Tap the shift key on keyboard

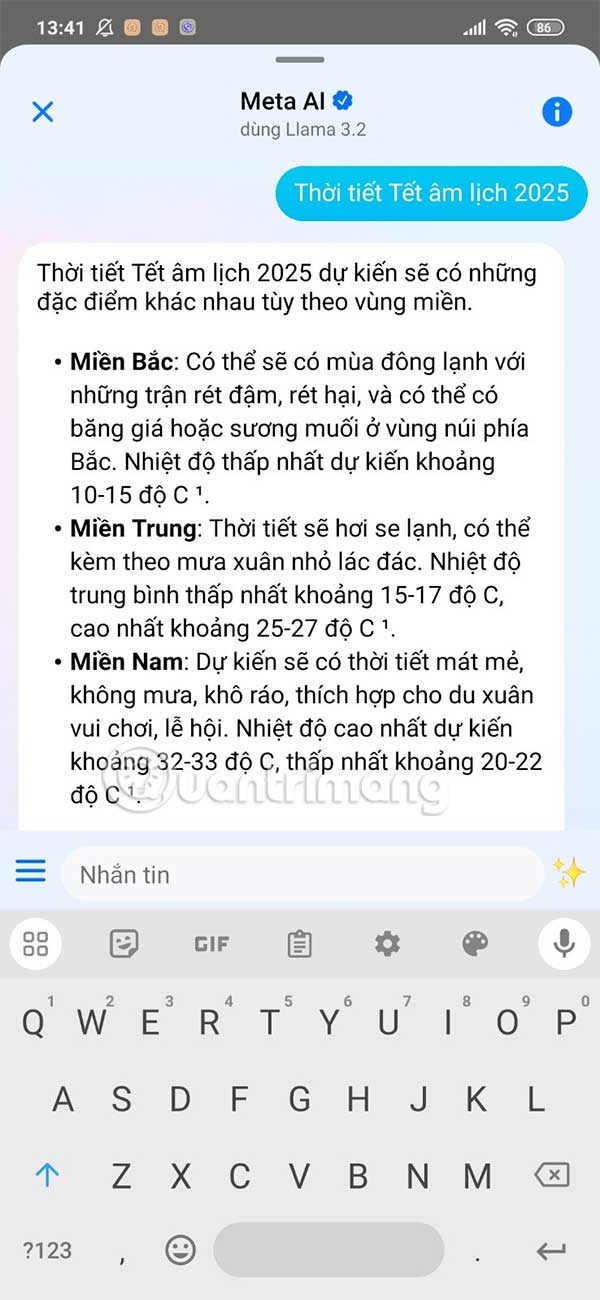point(47,1176)
